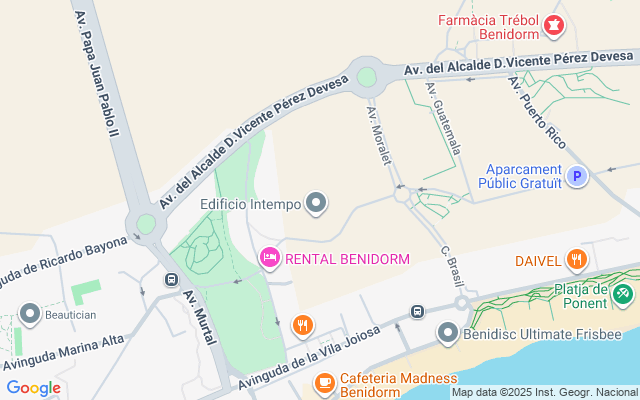This screenshot has height=400, width=640.
Task: Open the Platja de Ponent beach marker
Action: [x=624, y=294]
